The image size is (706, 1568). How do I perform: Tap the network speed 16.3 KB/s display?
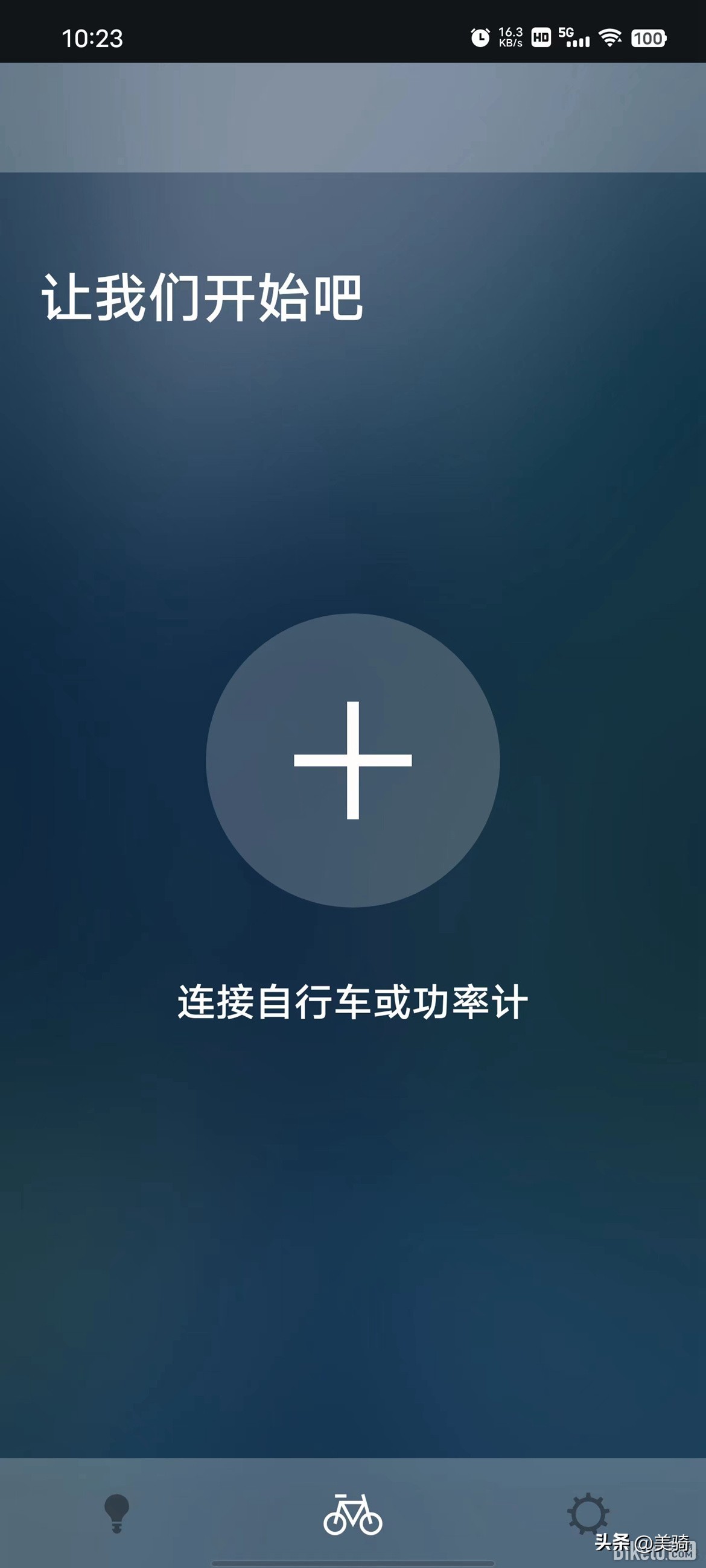click(510, 37)
